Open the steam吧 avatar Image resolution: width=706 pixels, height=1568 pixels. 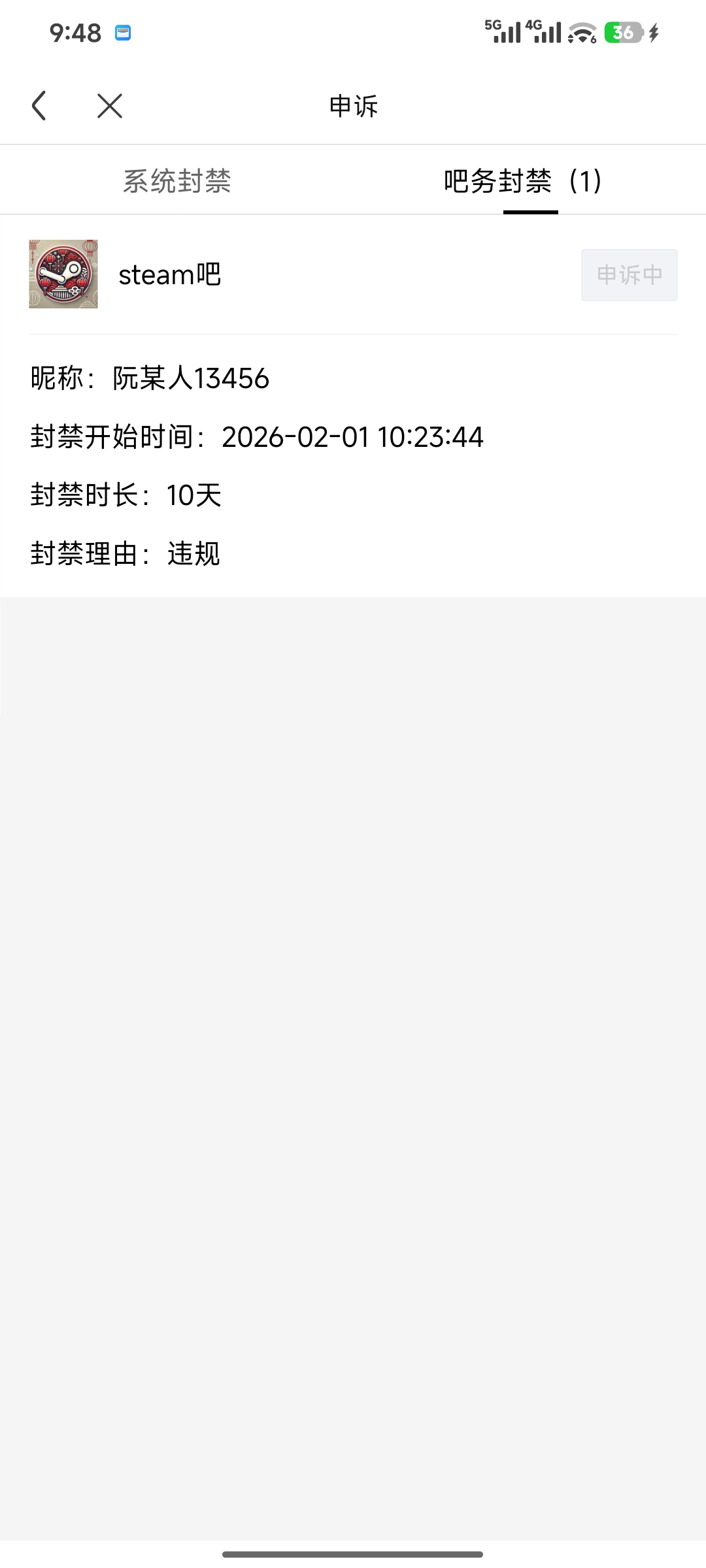[x=63, y=274]
